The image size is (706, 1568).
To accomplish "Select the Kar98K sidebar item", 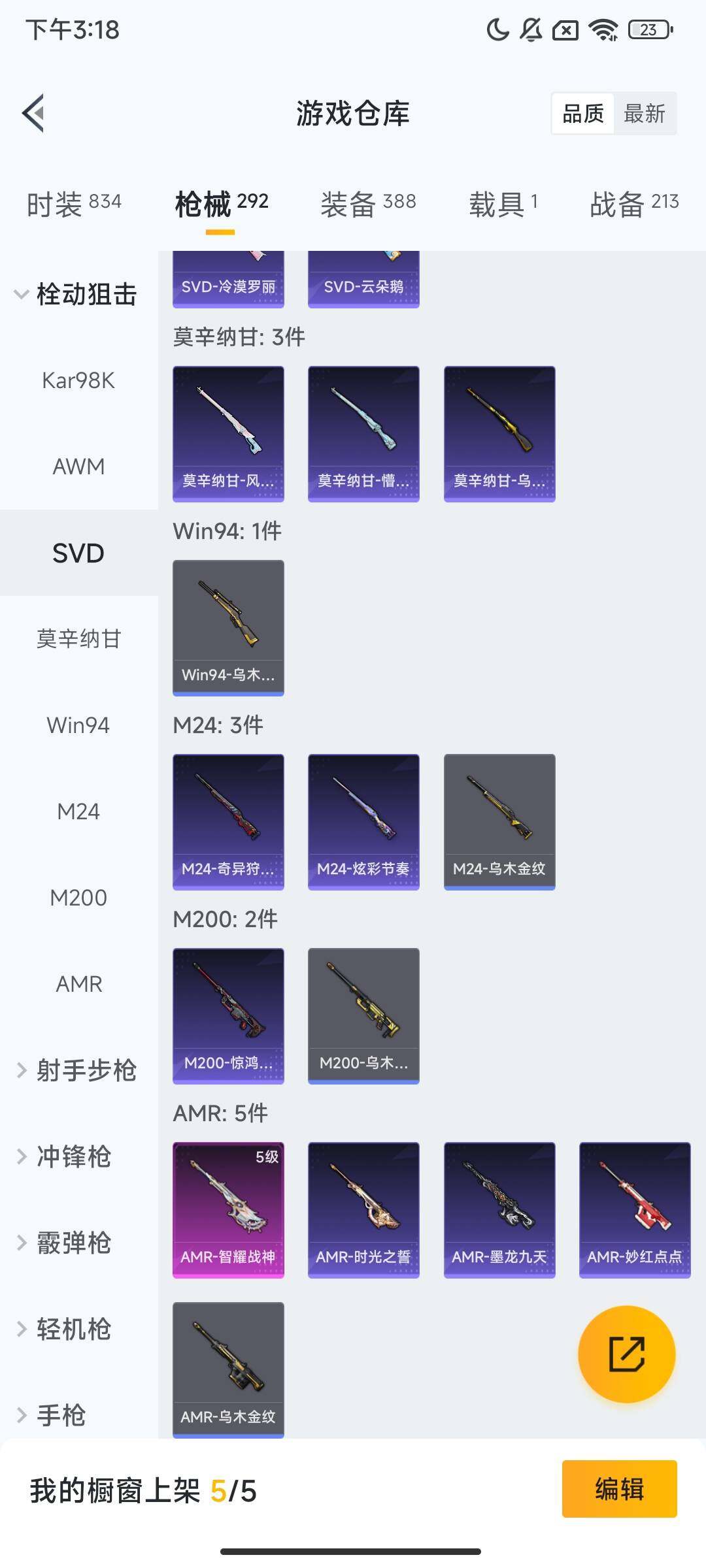I will tap(78, 381).
